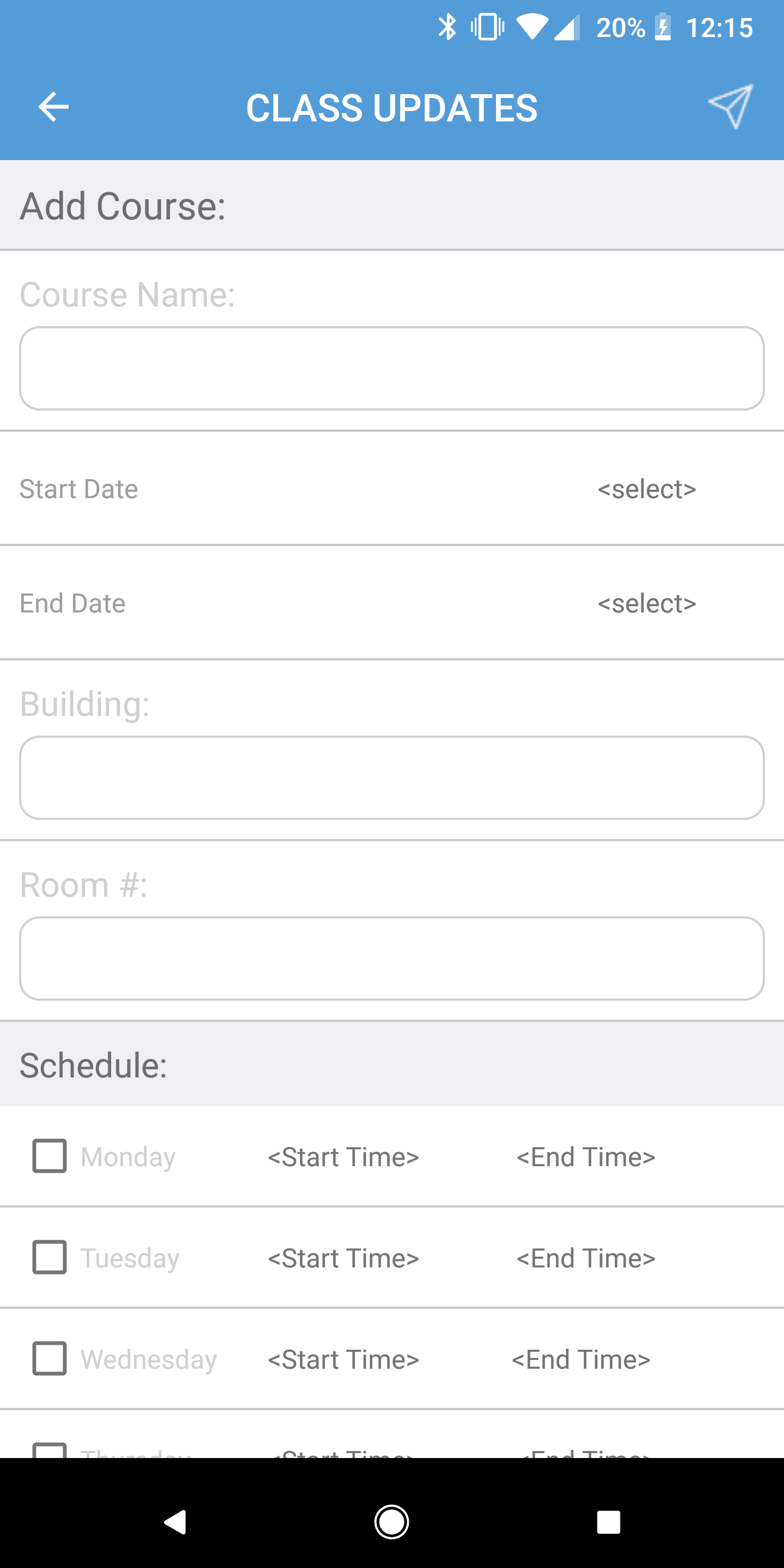
Task: Tap the system home button
Action: click(x=391, y=1522)
